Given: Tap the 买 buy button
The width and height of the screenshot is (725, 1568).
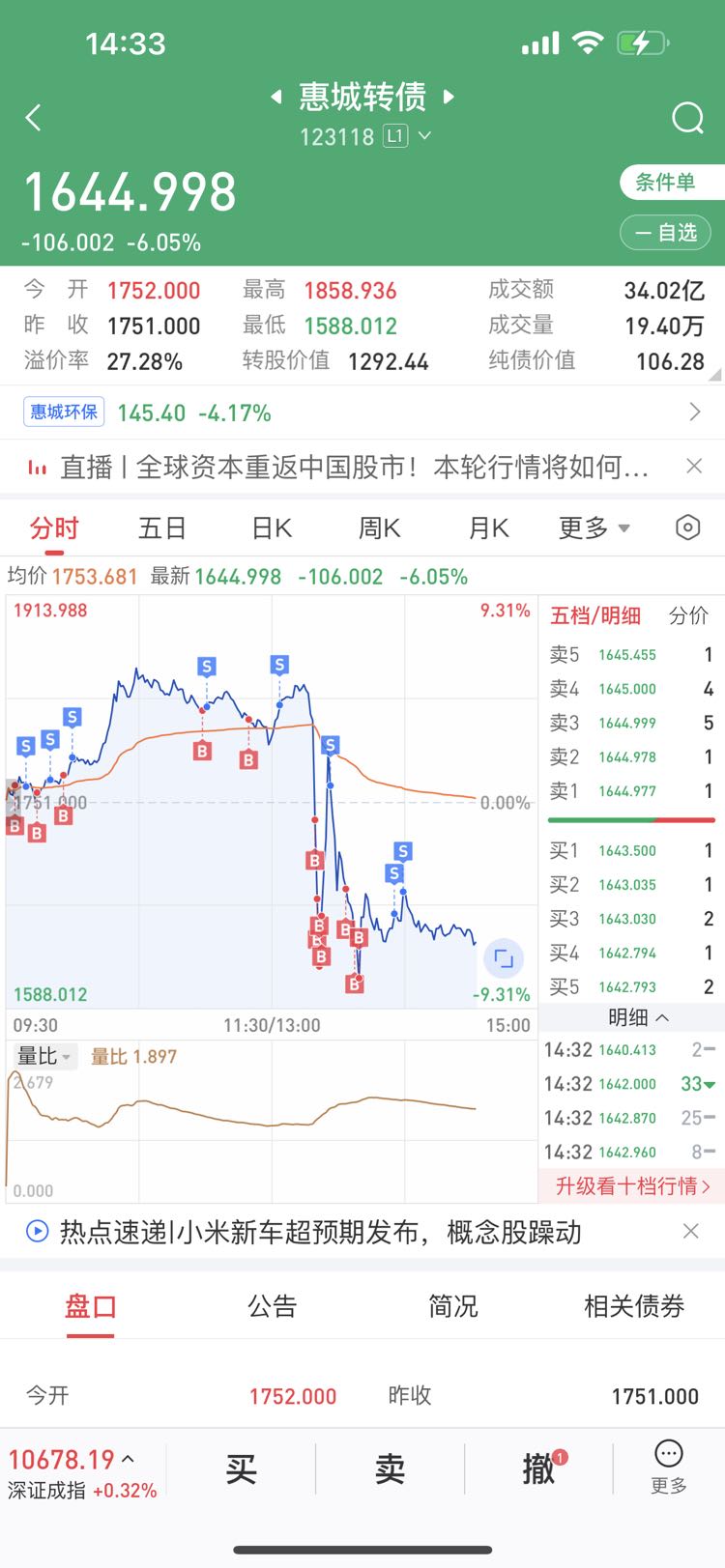Looking at the screenshot, I should pyautogui.click(x=241, y=1469).
